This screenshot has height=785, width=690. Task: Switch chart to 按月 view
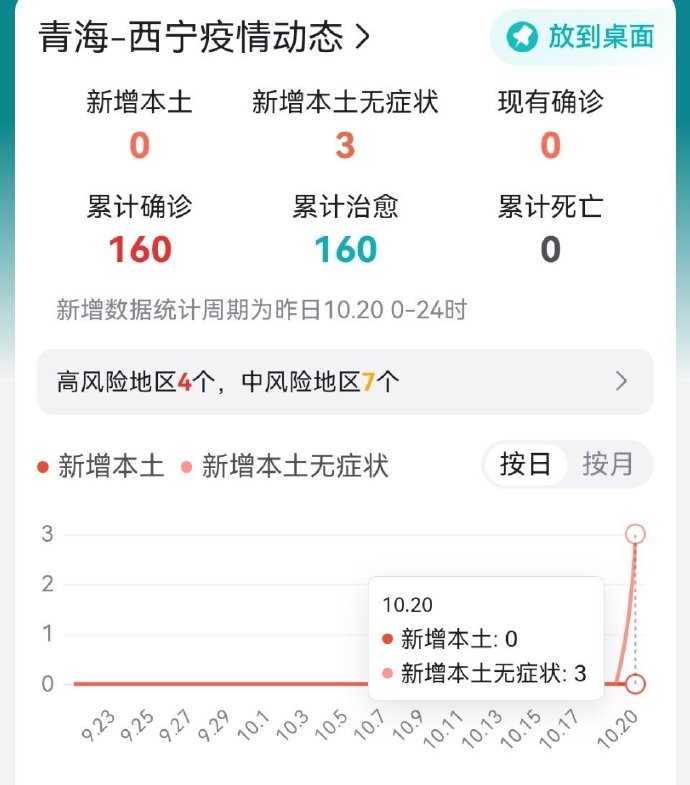click(608, 465)
